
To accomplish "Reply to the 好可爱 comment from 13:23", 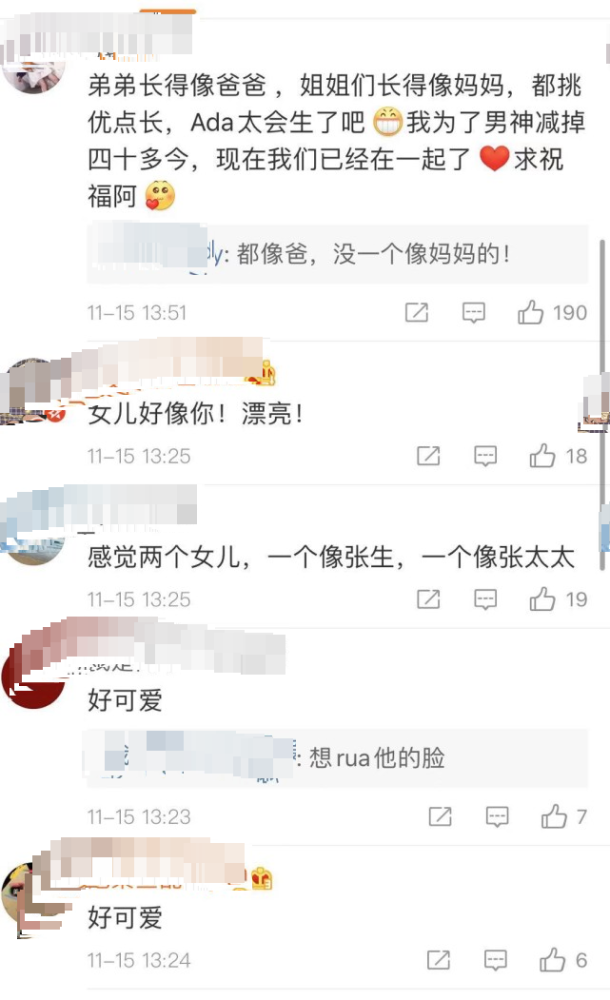I will click(x=497, y=817).
